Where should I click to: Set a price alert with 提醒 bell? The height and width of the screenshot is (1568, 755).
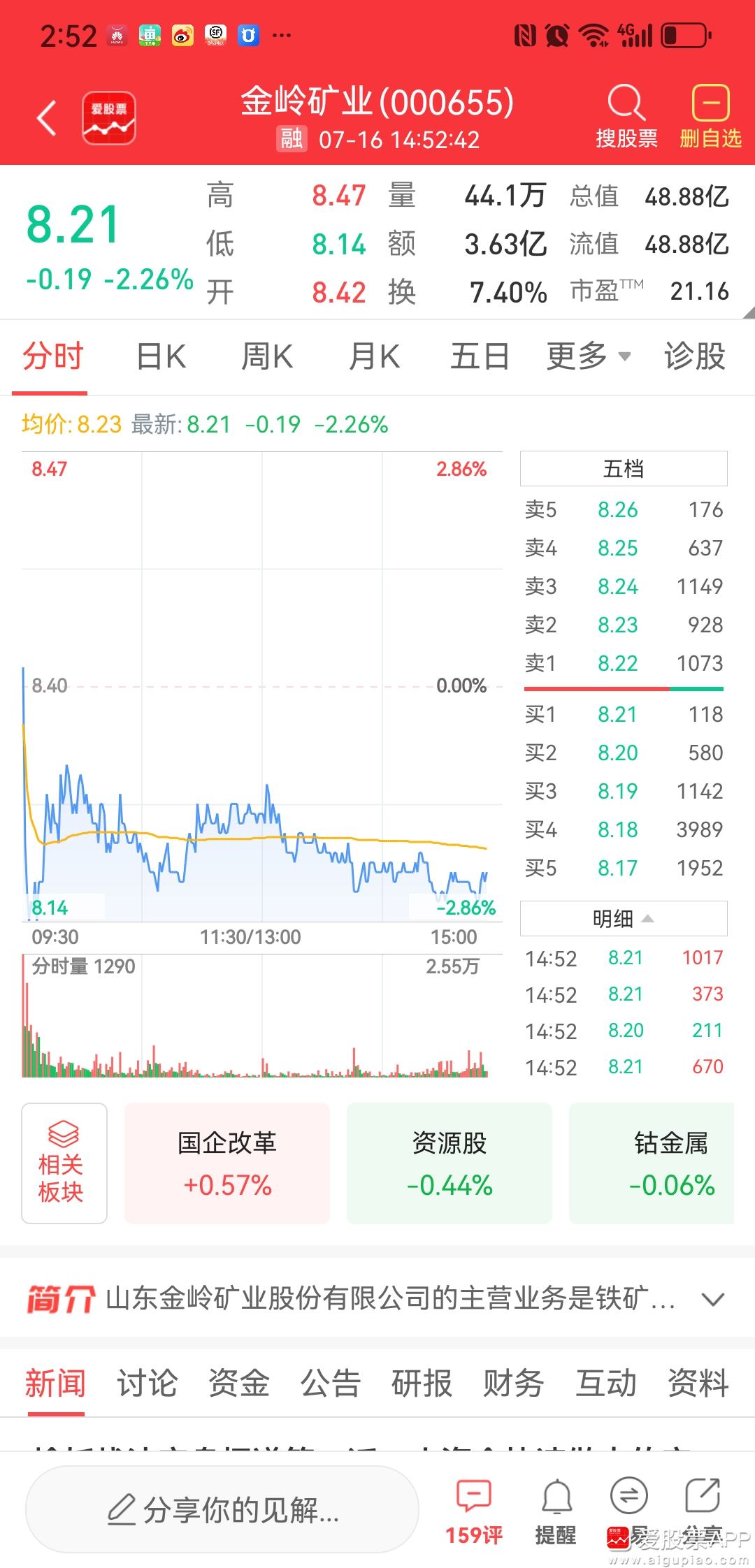click(556, 1511)
